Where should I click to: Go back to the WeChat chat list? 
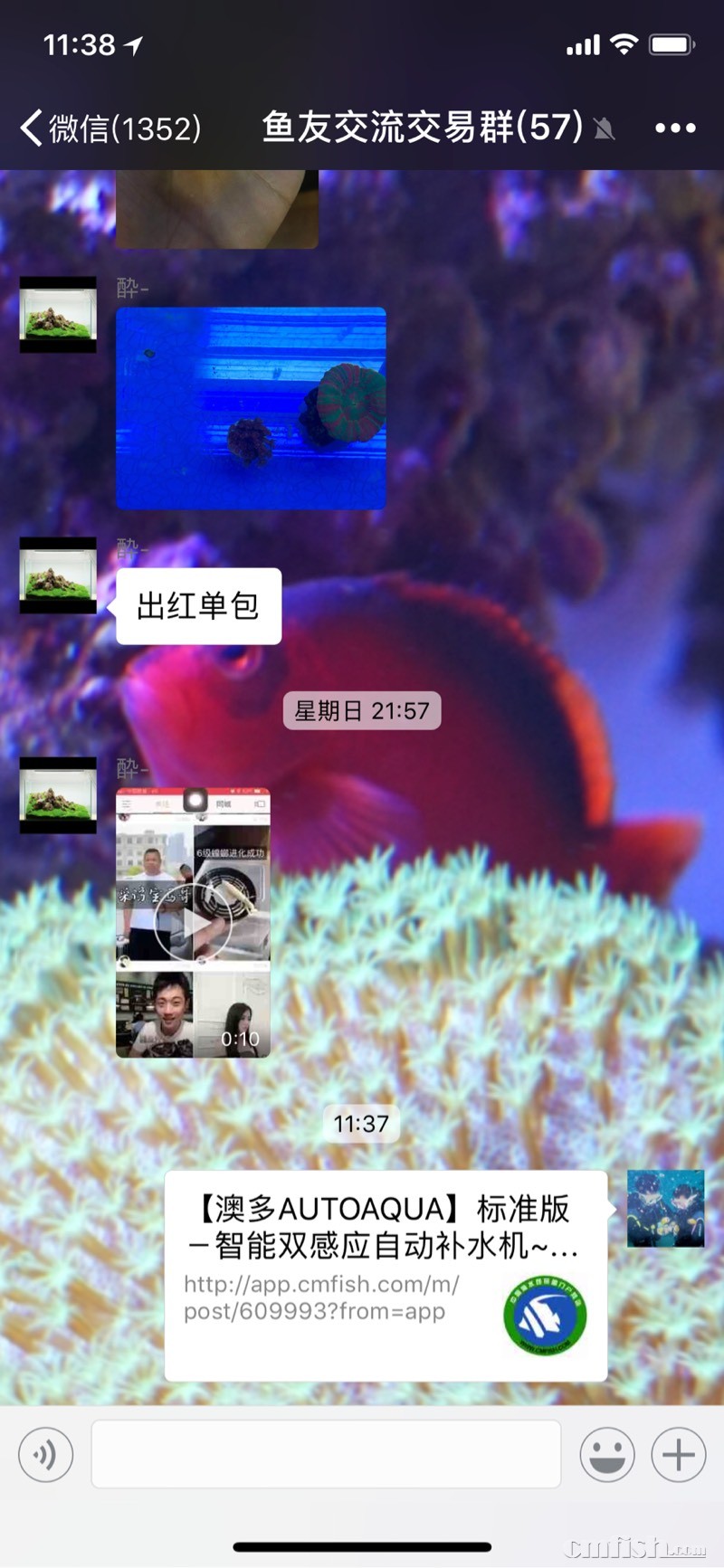tap(109, 128)
